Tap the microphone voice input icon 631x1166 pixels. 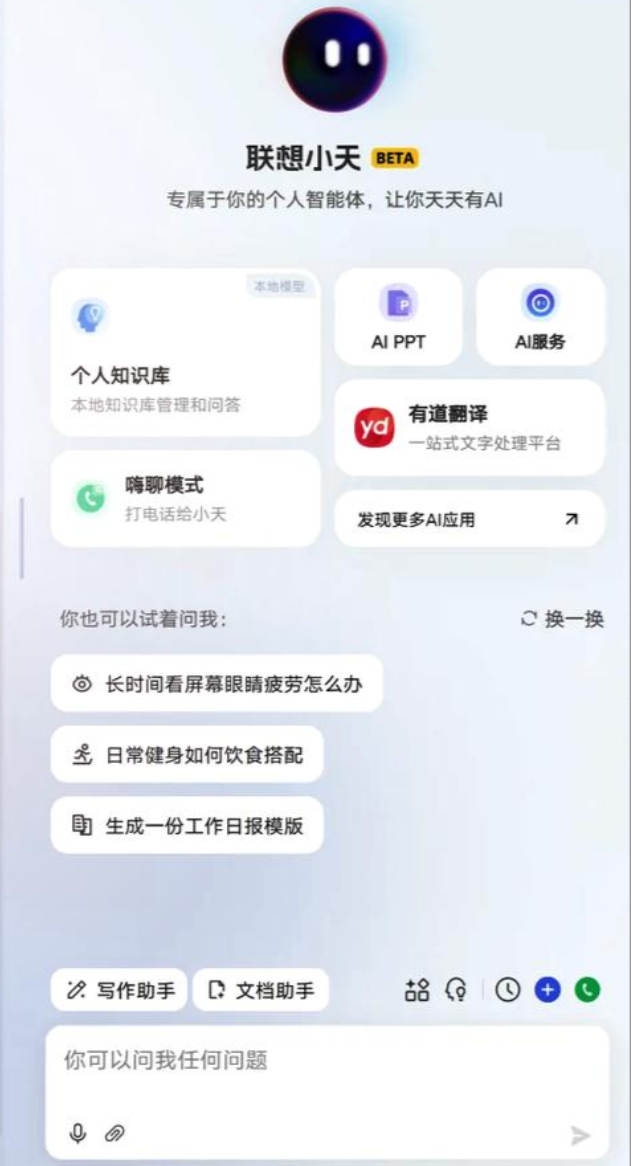click(x=77, y=1133)
